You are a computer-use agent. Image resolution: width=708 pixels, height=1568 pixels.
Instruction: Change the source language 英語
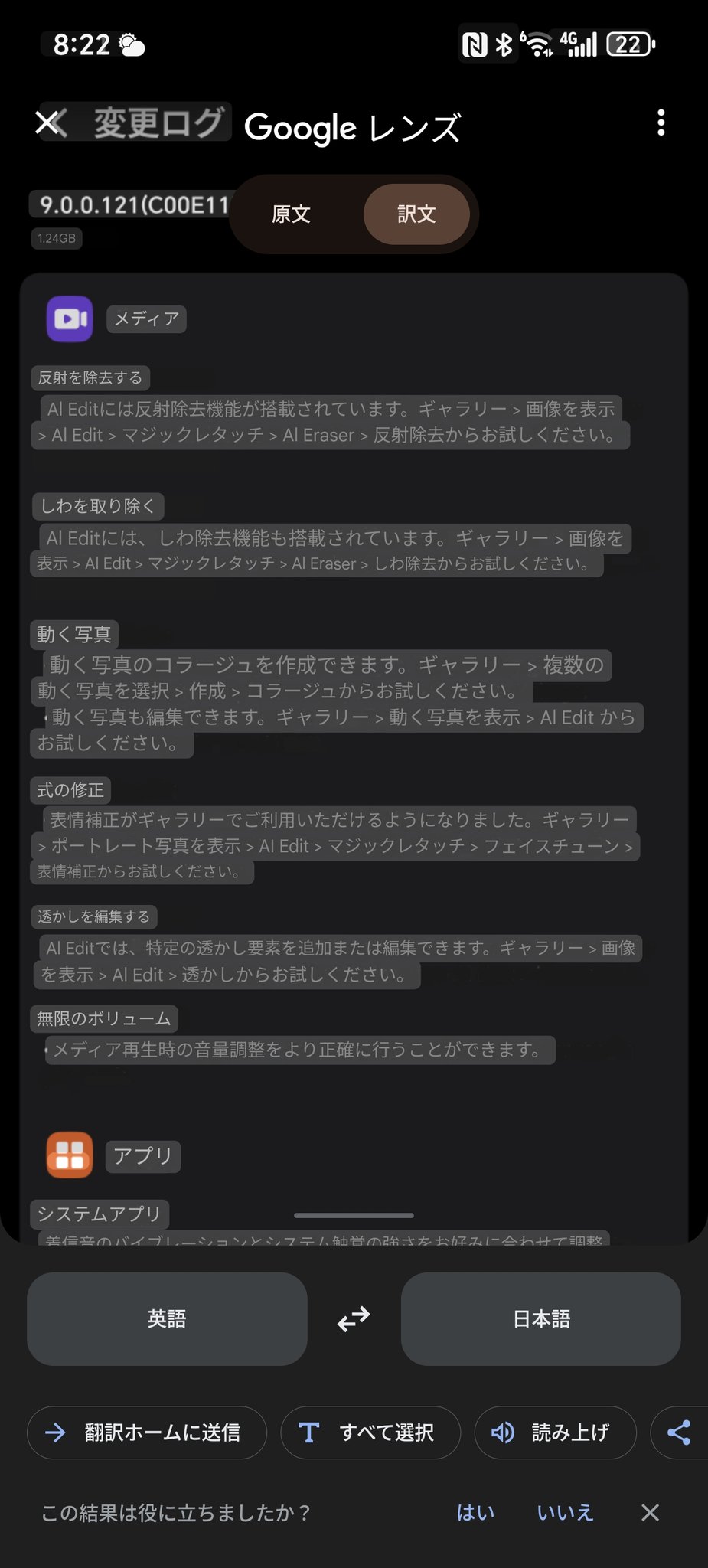[x=167, y=1318]
